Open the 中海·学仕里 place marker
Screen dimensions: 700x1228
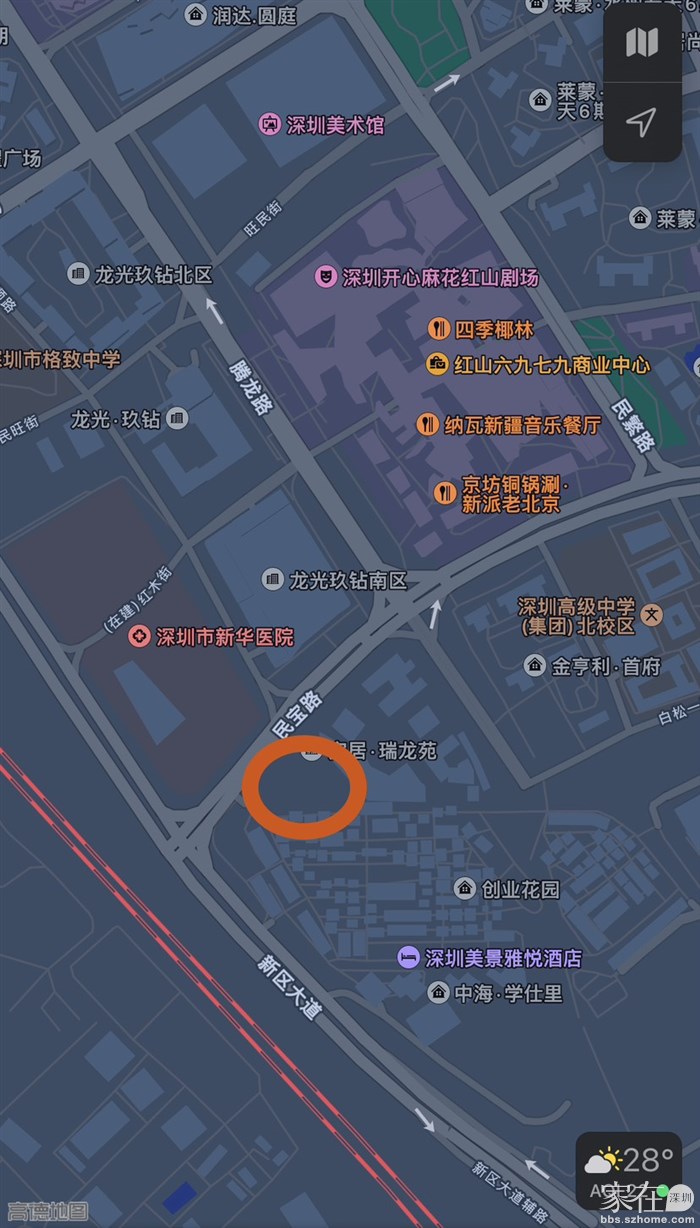point(438,992)
